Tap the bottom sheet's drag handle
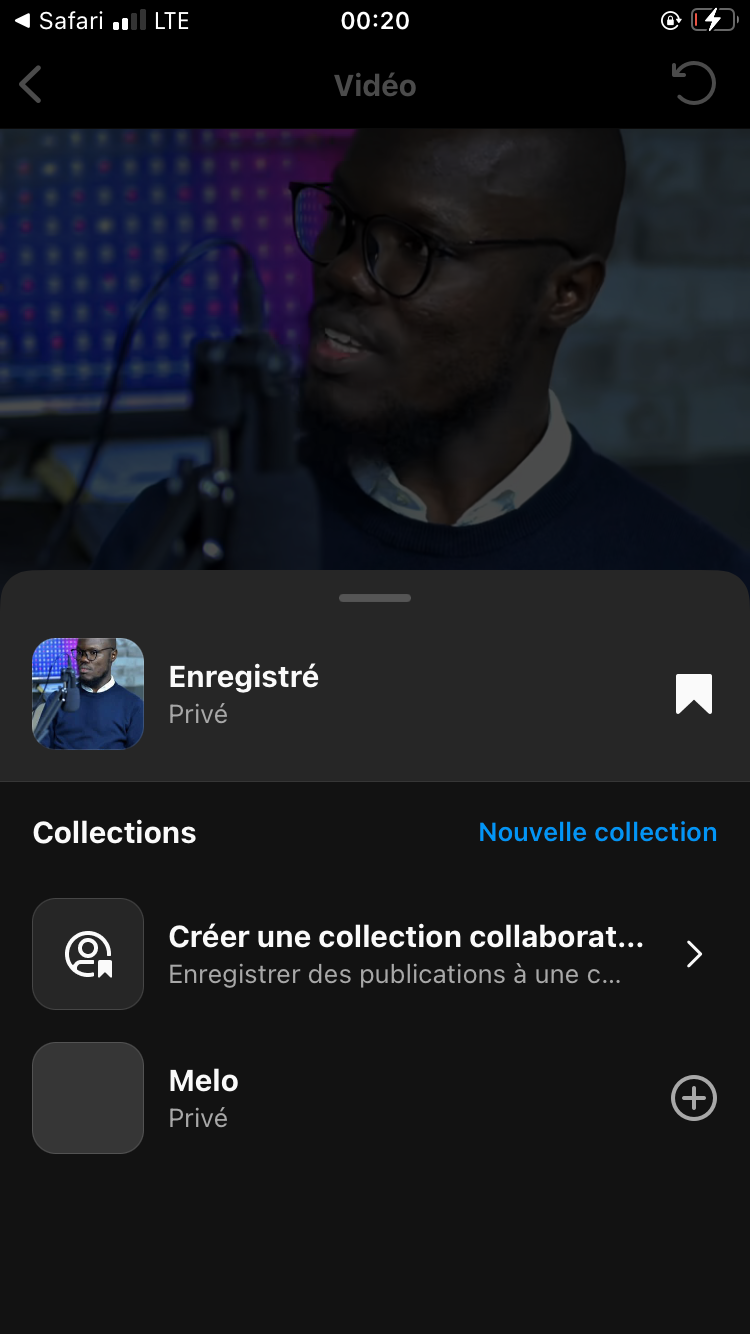 375,598
